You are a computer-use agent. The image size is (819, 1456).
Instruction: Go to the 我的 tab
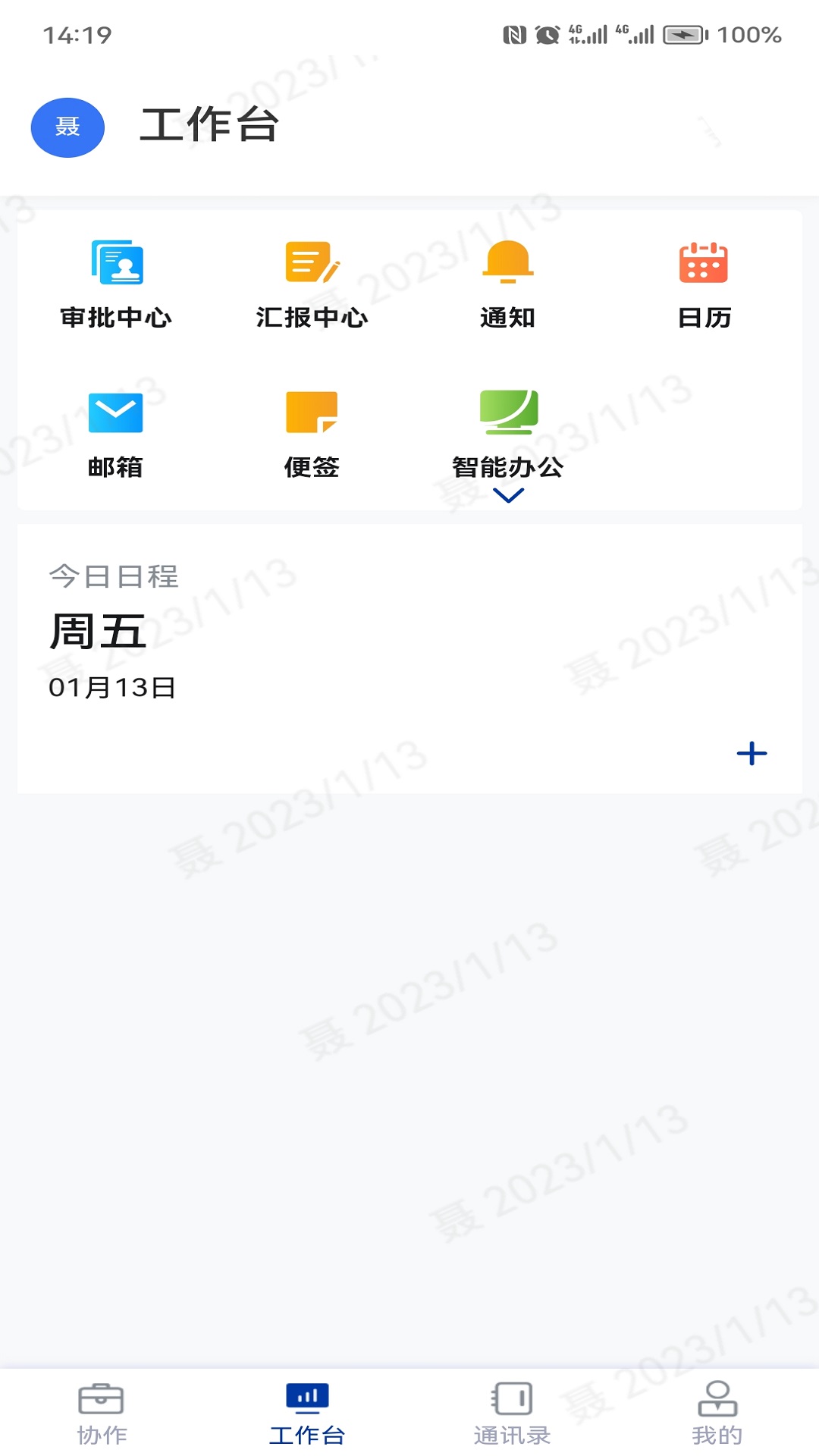tap(717, 1414)
